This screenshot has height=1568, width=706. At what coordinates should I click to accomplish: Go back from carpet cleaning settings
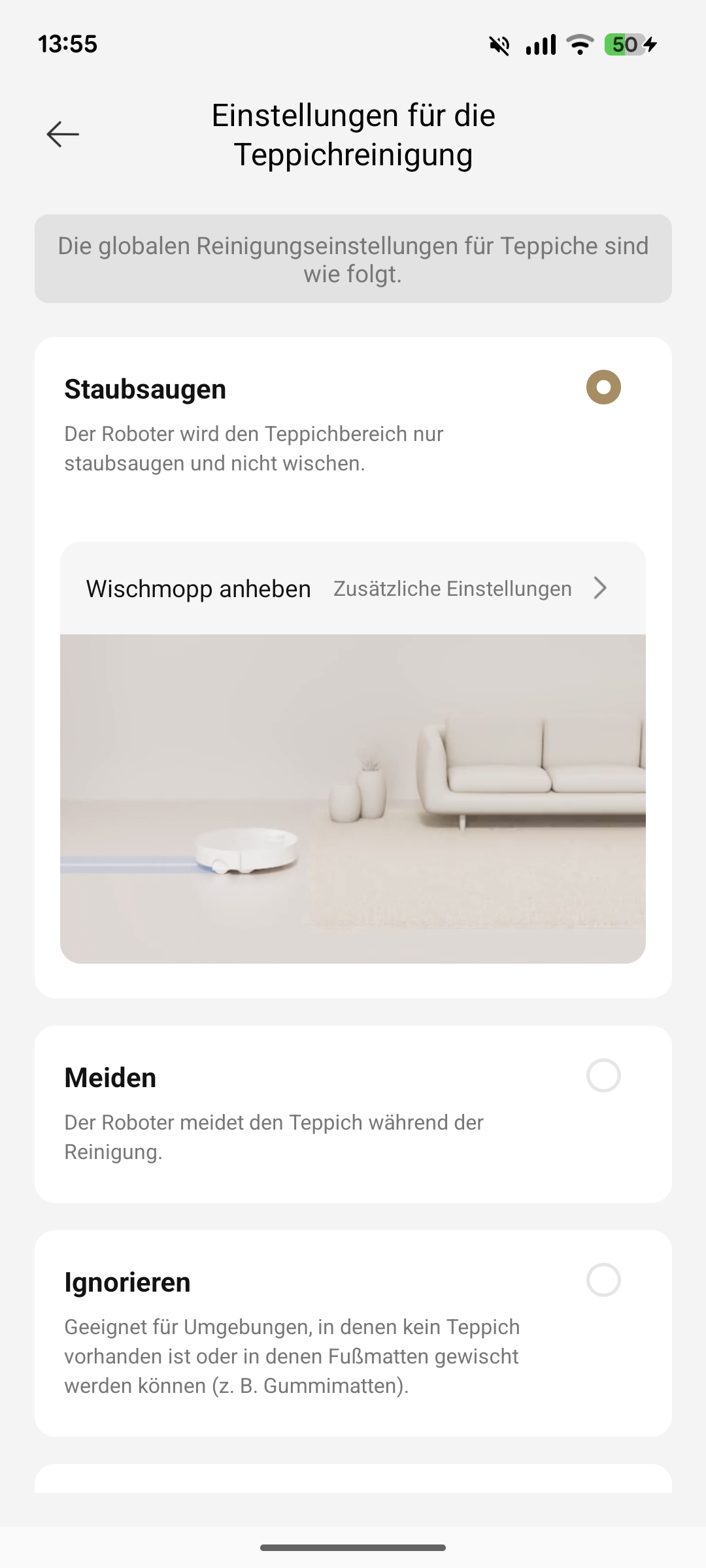point(63,135)
